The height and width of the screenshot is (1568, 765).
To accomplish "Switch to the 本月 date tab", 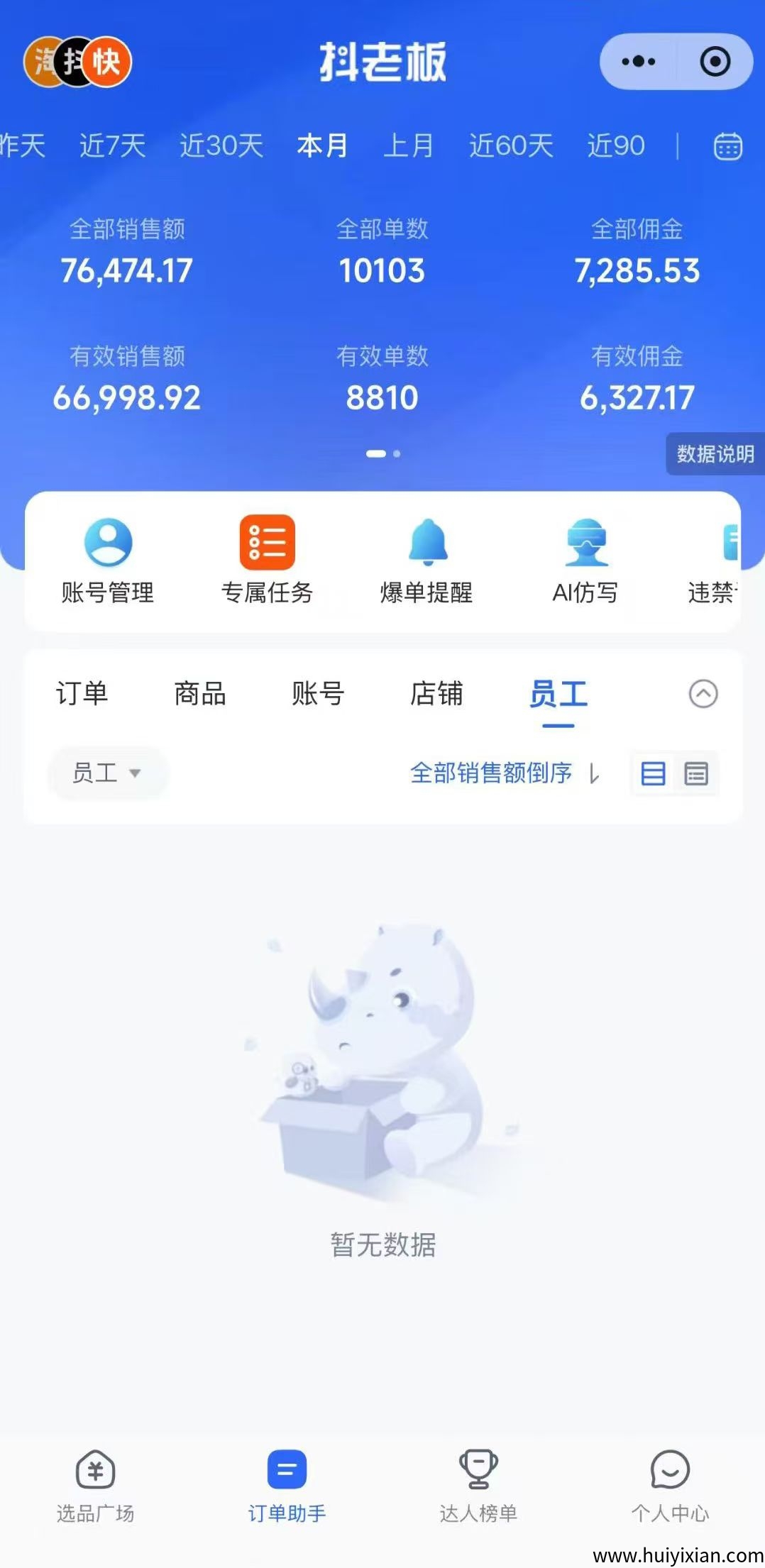I will click(321, 147).
